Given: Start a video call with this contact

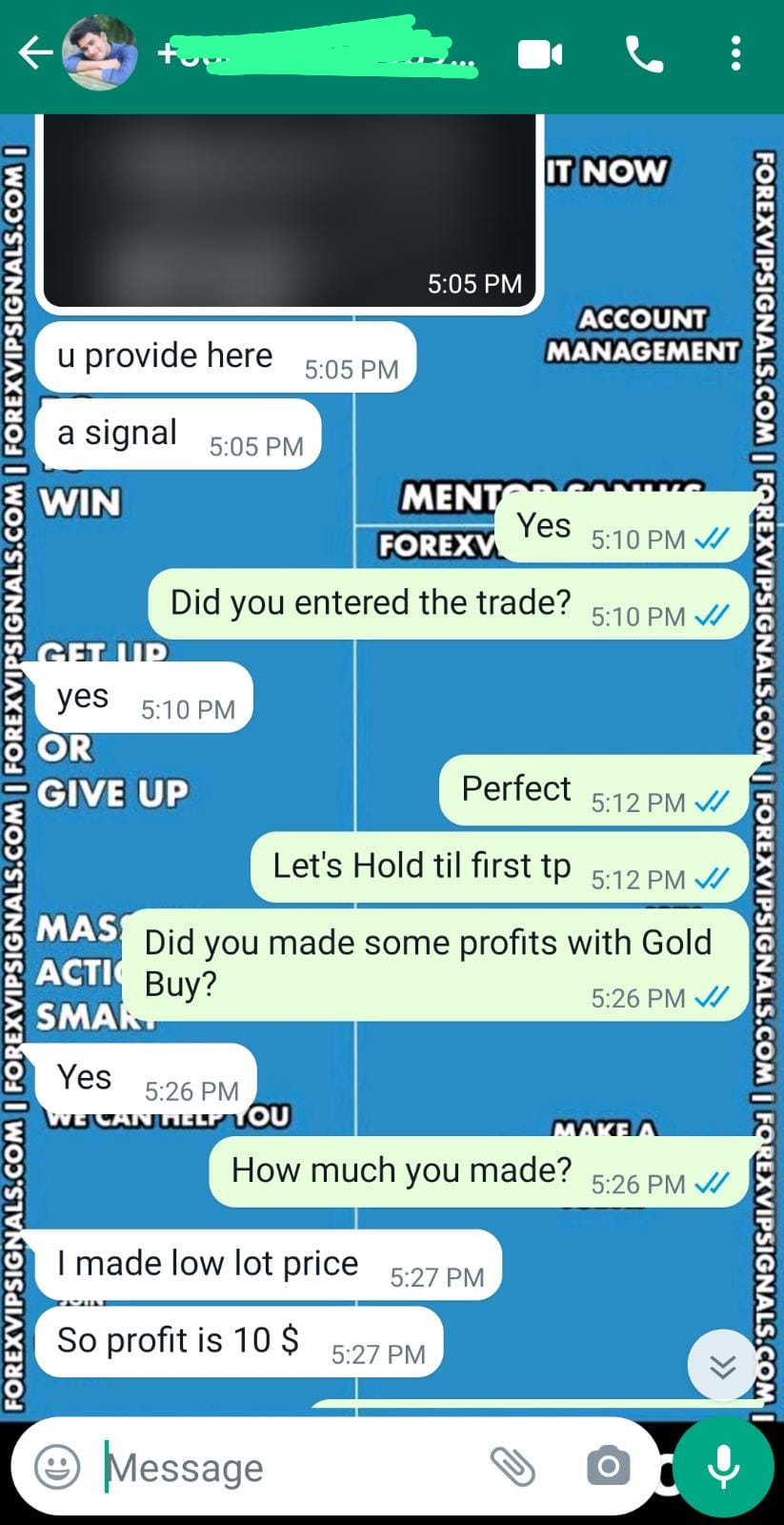Looking at the screenshot, I should click(539, 54).
